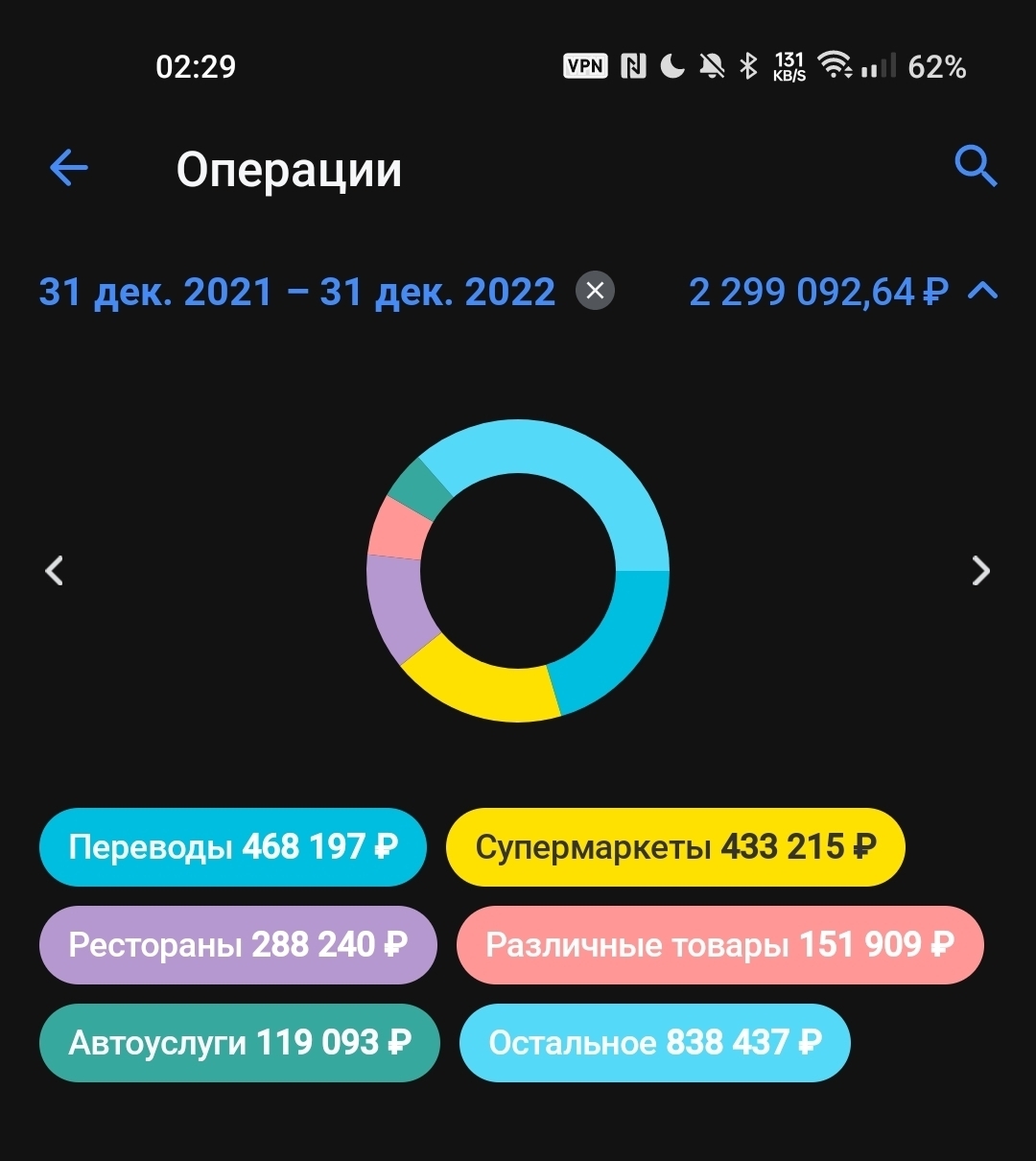Open the Различные товары category
The height and width of the screenshot is (1161, 1036).
[719, 945]
